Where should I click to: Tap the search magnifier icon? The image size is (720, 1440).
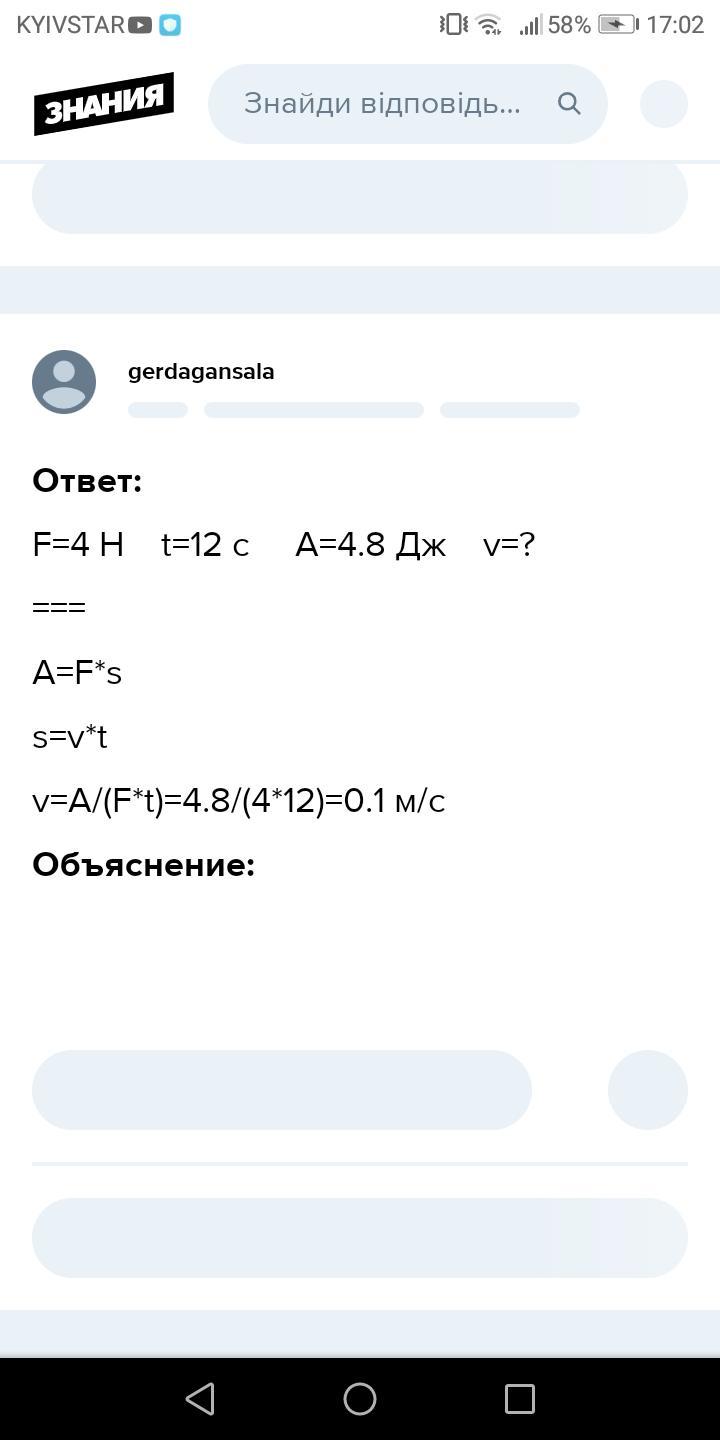569,103
